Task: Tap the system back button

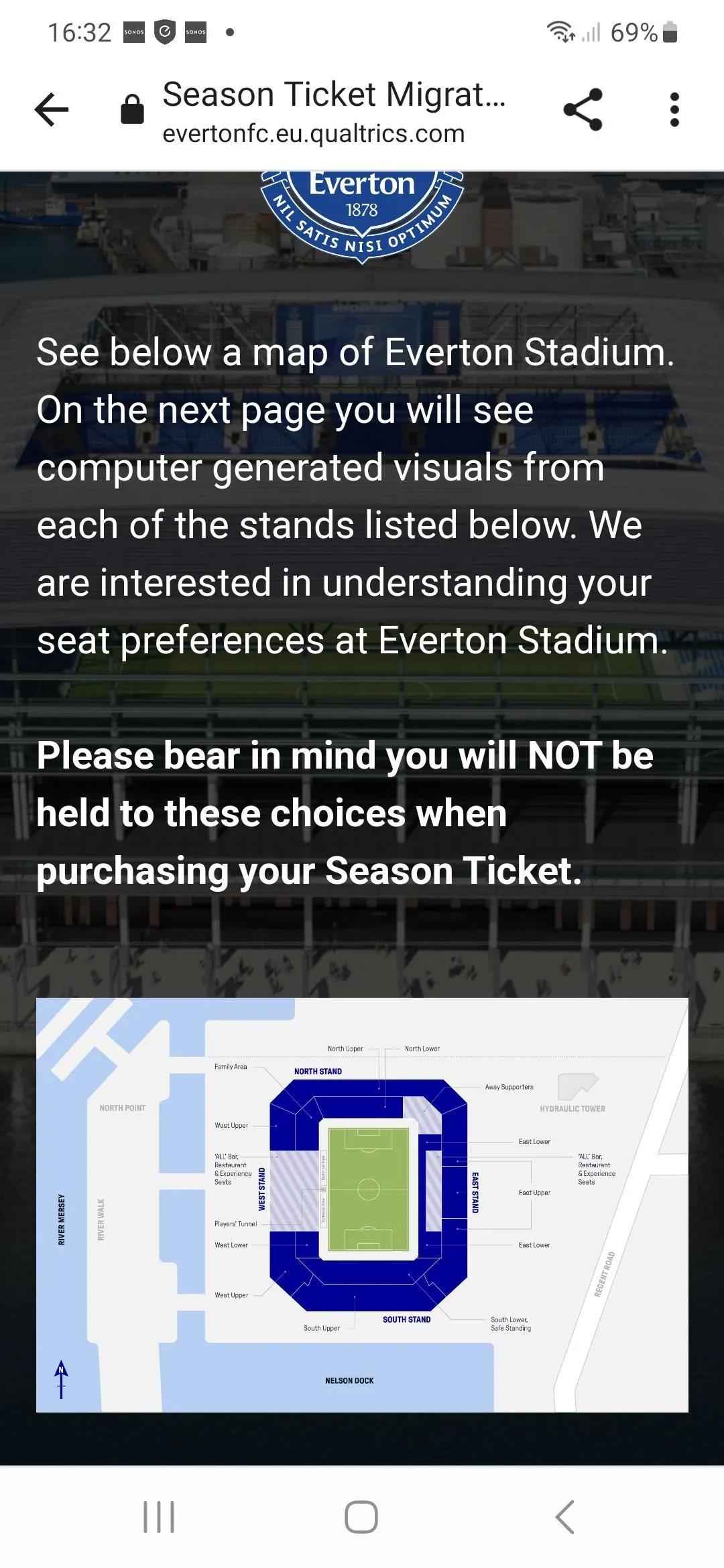Action: point(565,1516)
